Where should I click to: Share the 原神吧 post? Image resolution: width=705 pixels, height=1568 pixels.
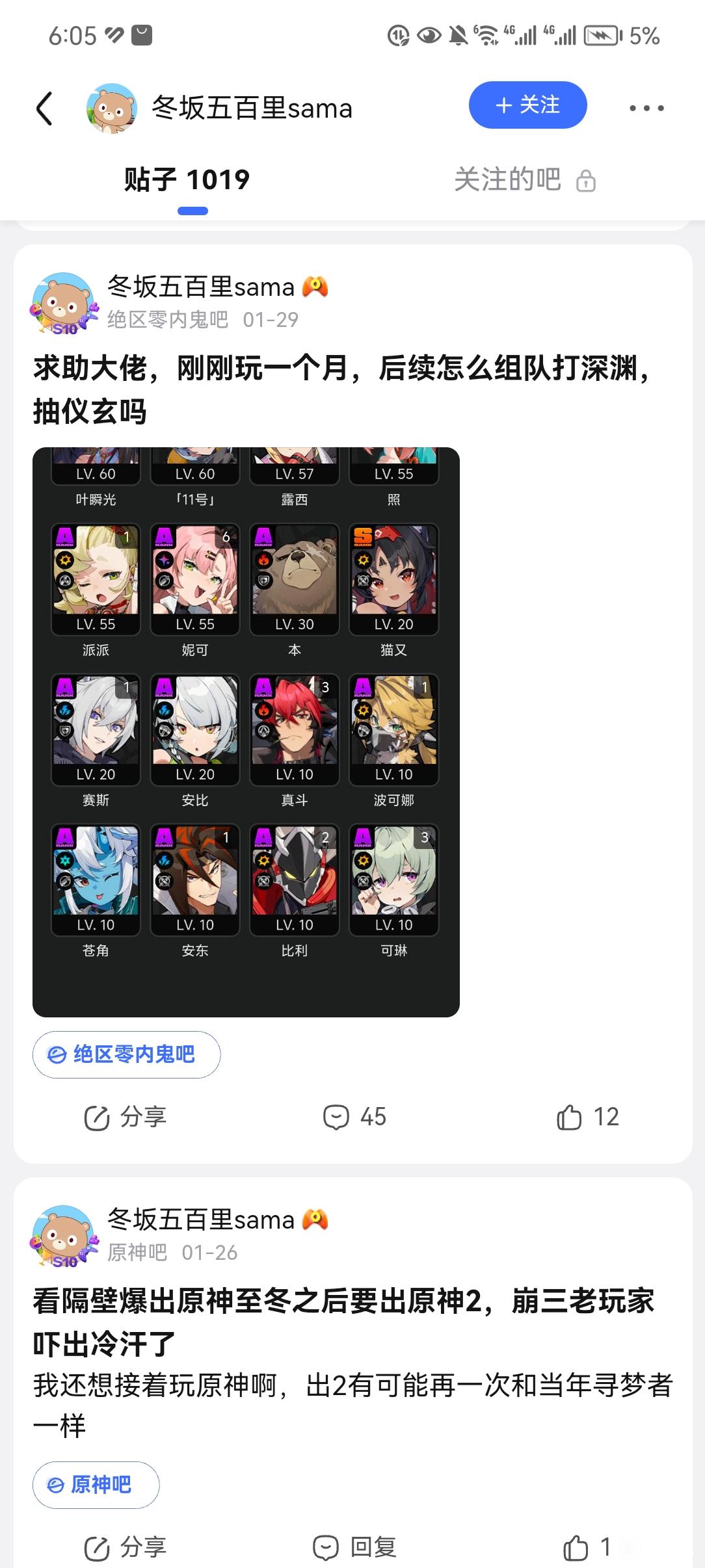126,1548
